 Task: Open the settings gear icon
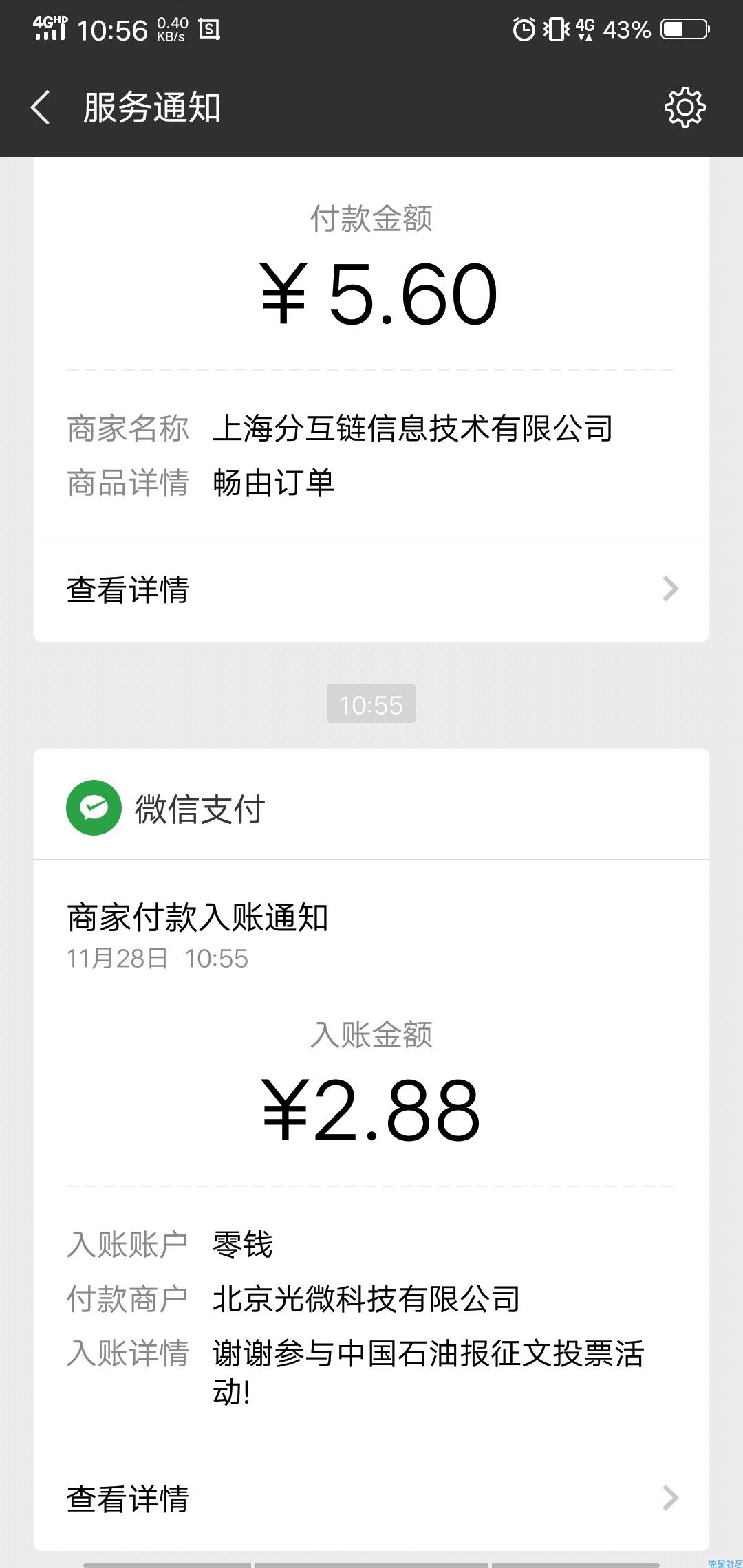point(685,107)
